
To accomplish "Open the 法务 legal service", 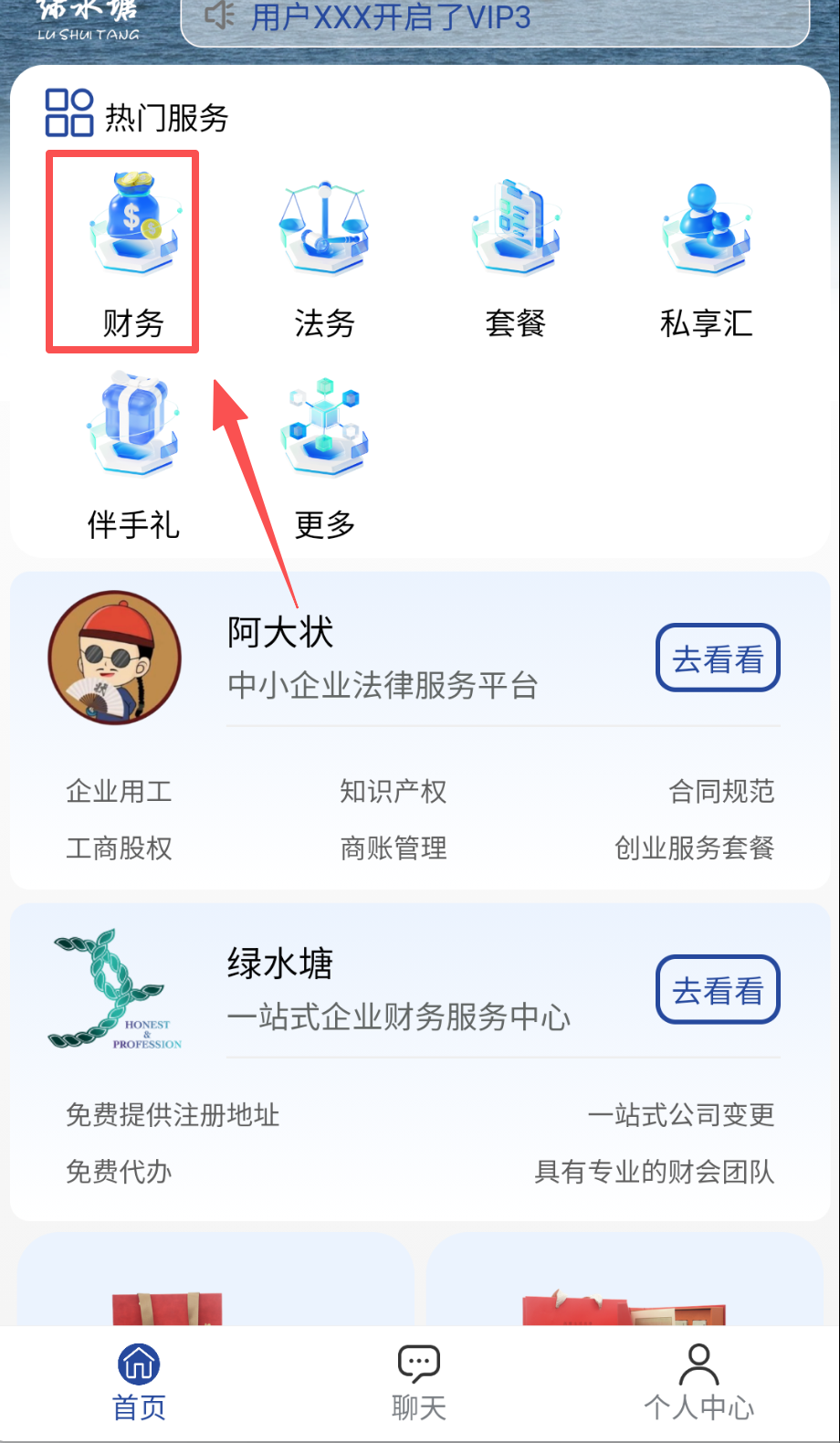I will 324,256.
